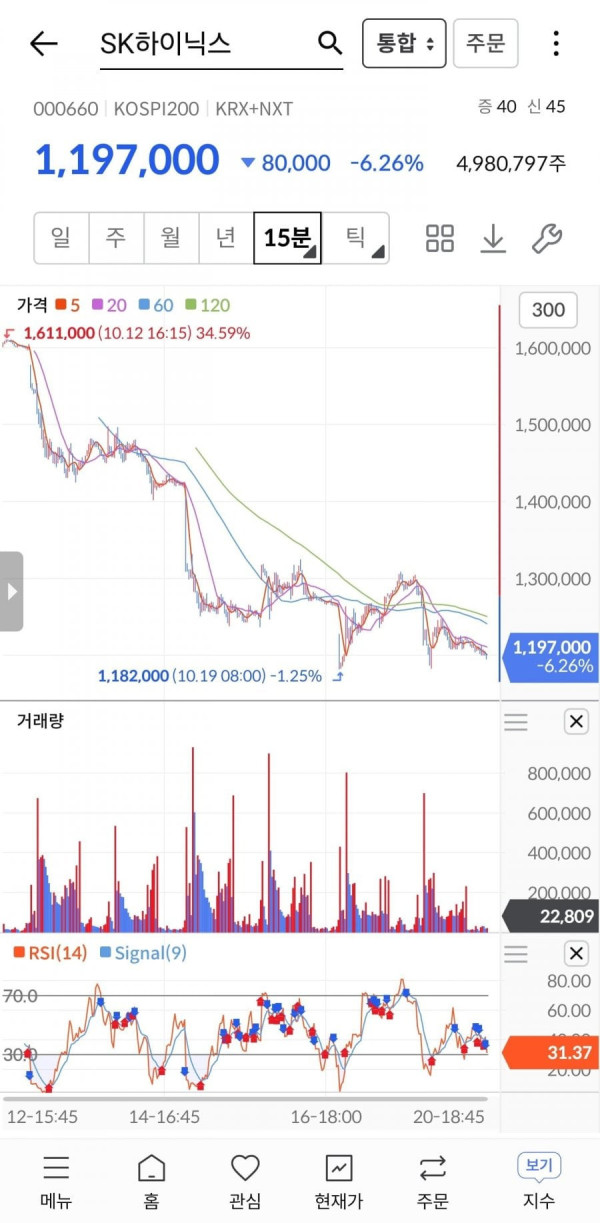The width and height of the screenshot is (600, 1223).
Task: Go back using the arrow icon
Action: [44, 43]
